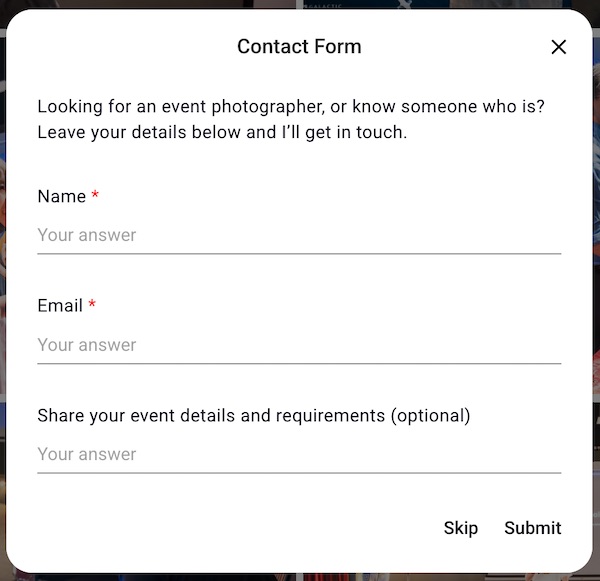
Task: Close the Contact Form dialog
Action: point(558,47)
